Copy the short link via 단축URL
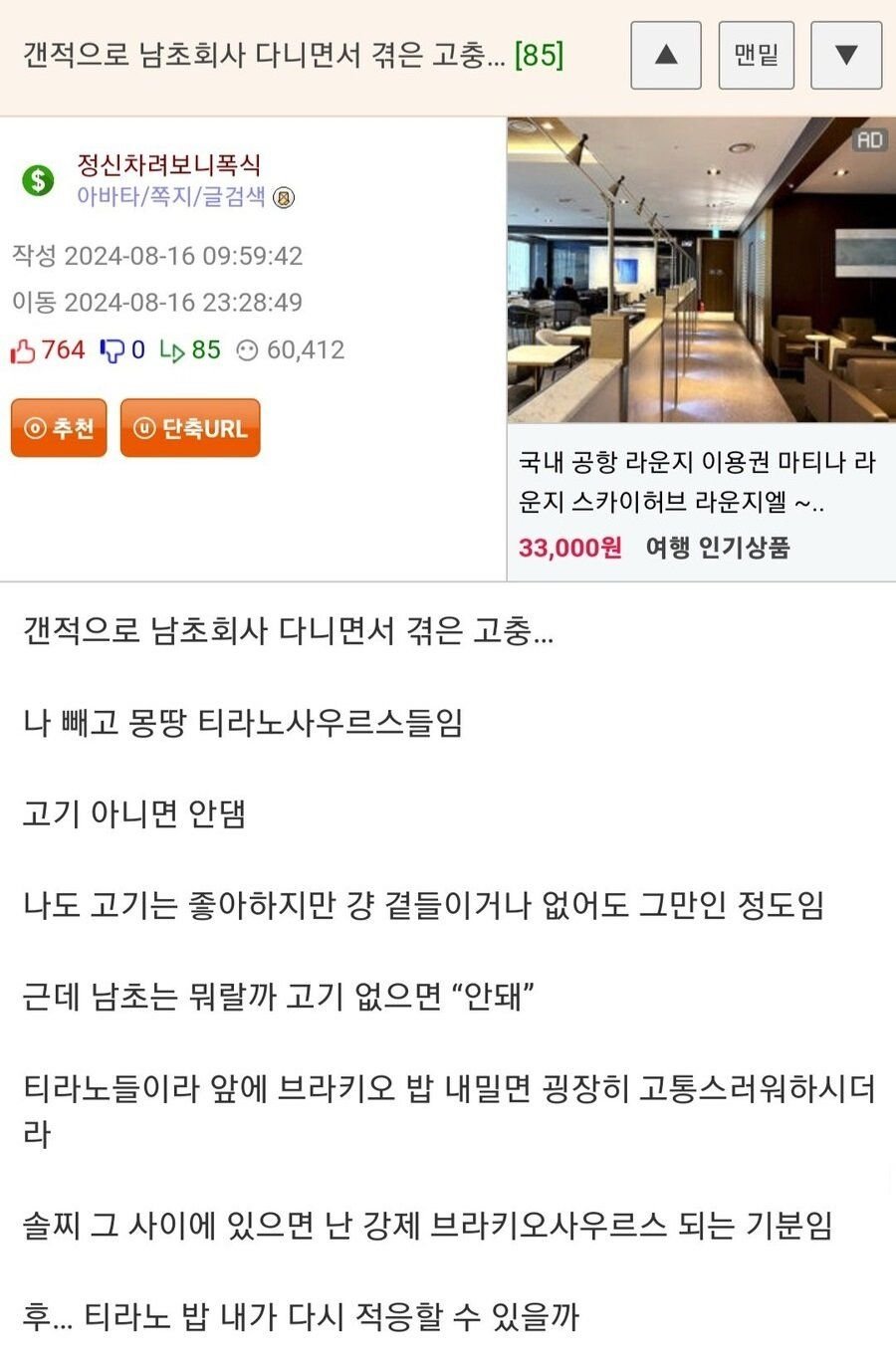The width and height of the screenshot is (896, 1365). [x=190, y=428]
